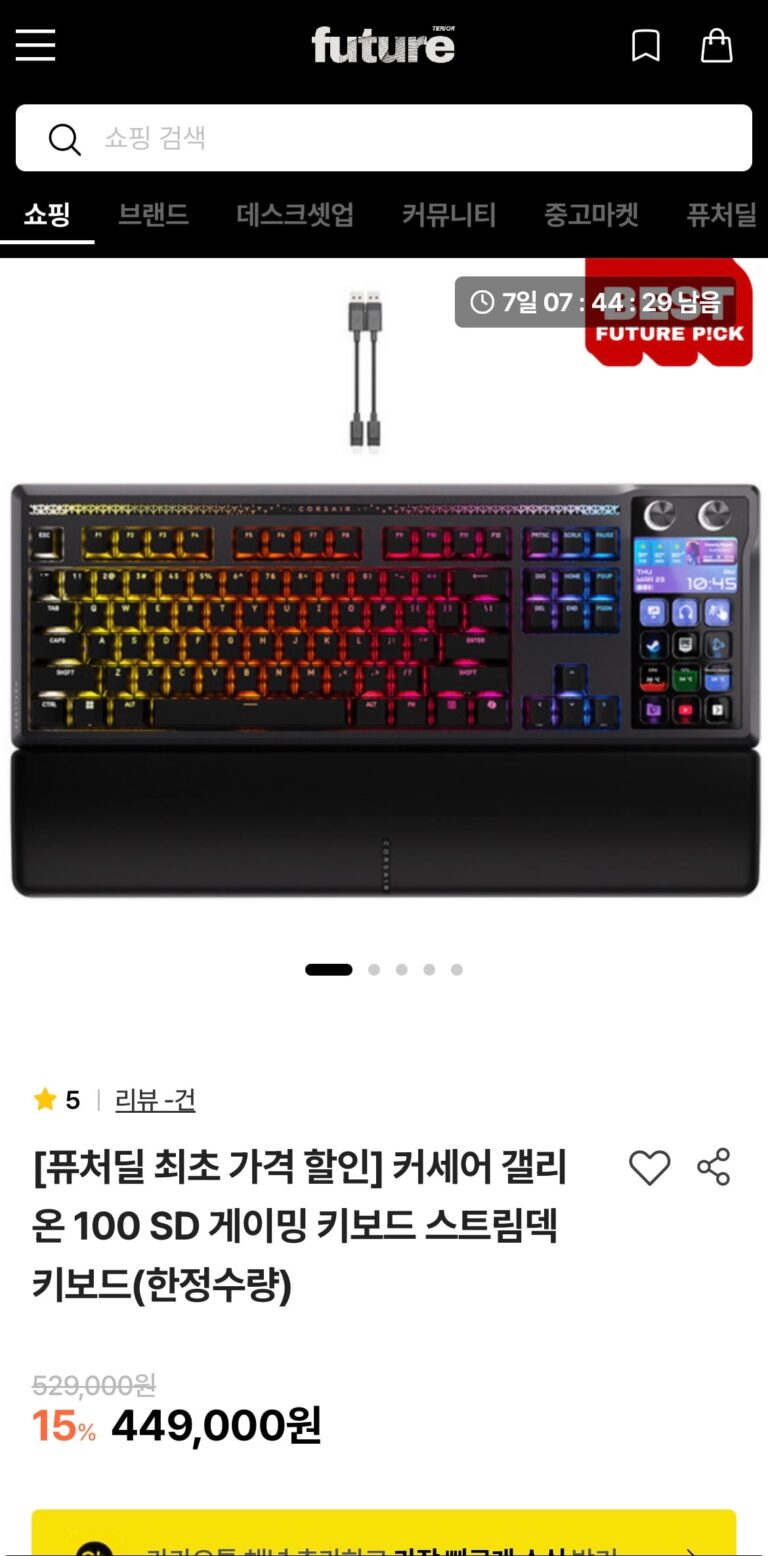This screenshot has height=1556, width=768.
Task: Open the 리뷰 -건 reviews link
Action: [x=155, y=1100]
